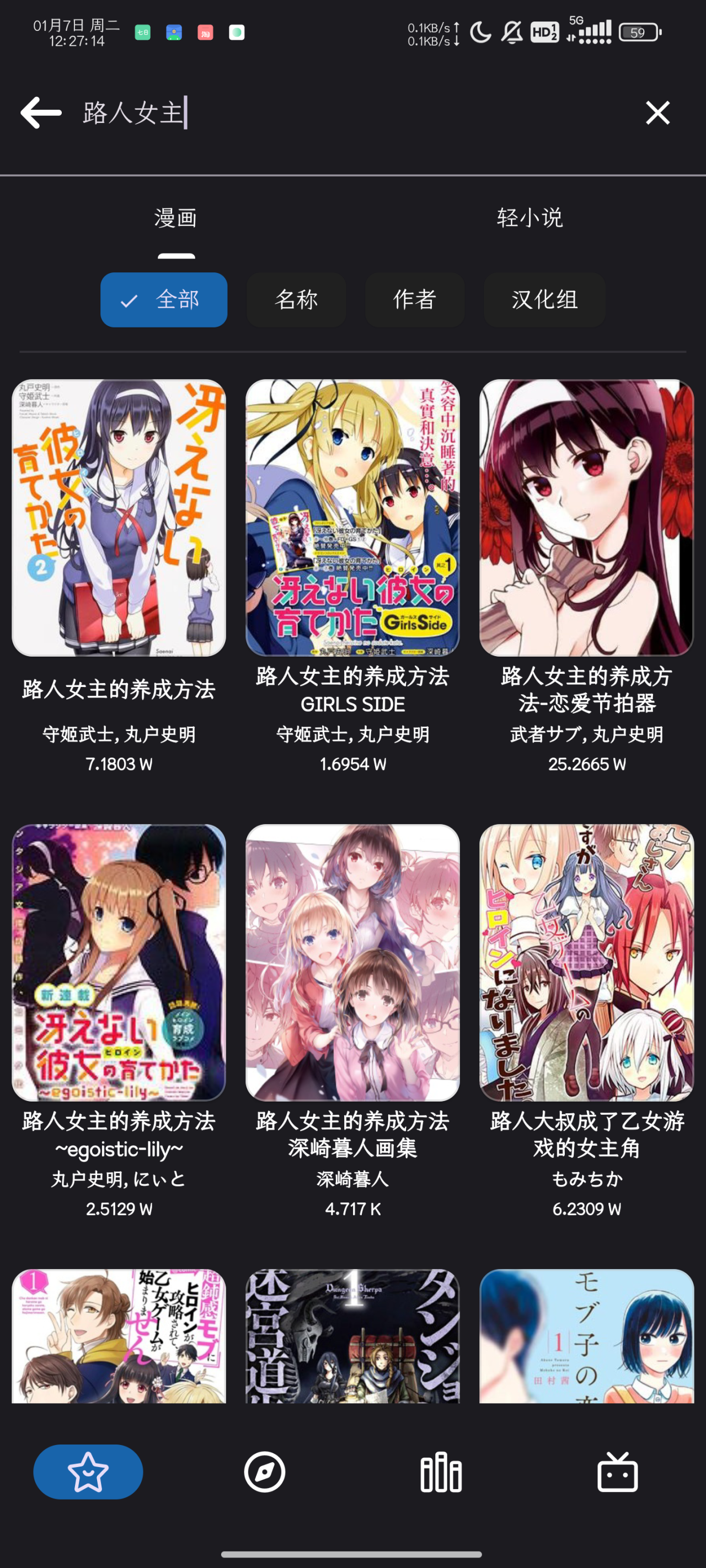
Task: Tap the search field containing 路人女主
Action: (354, 112)
